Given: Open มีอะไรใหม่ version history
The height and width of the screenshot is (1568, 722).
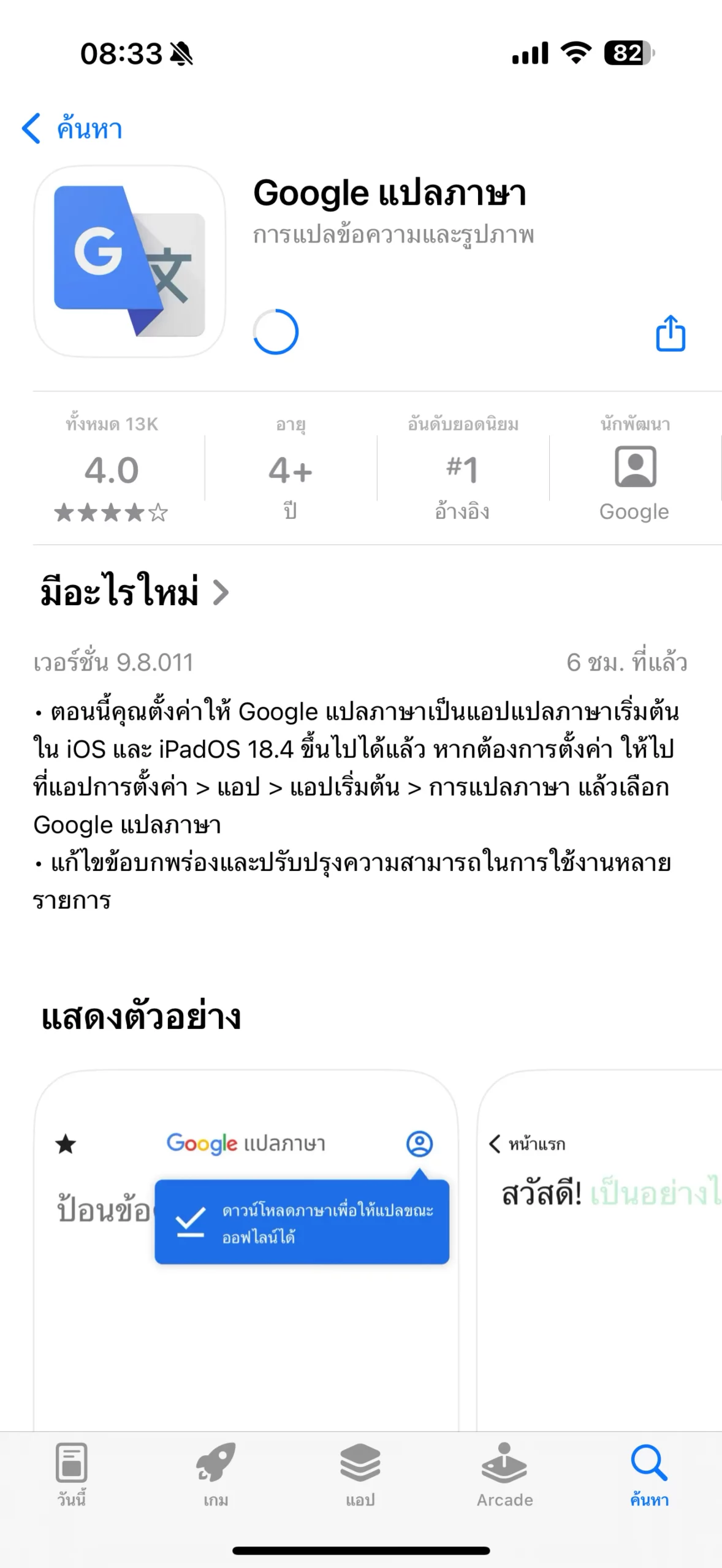Looking at the screenshot, I should (134, 592).
